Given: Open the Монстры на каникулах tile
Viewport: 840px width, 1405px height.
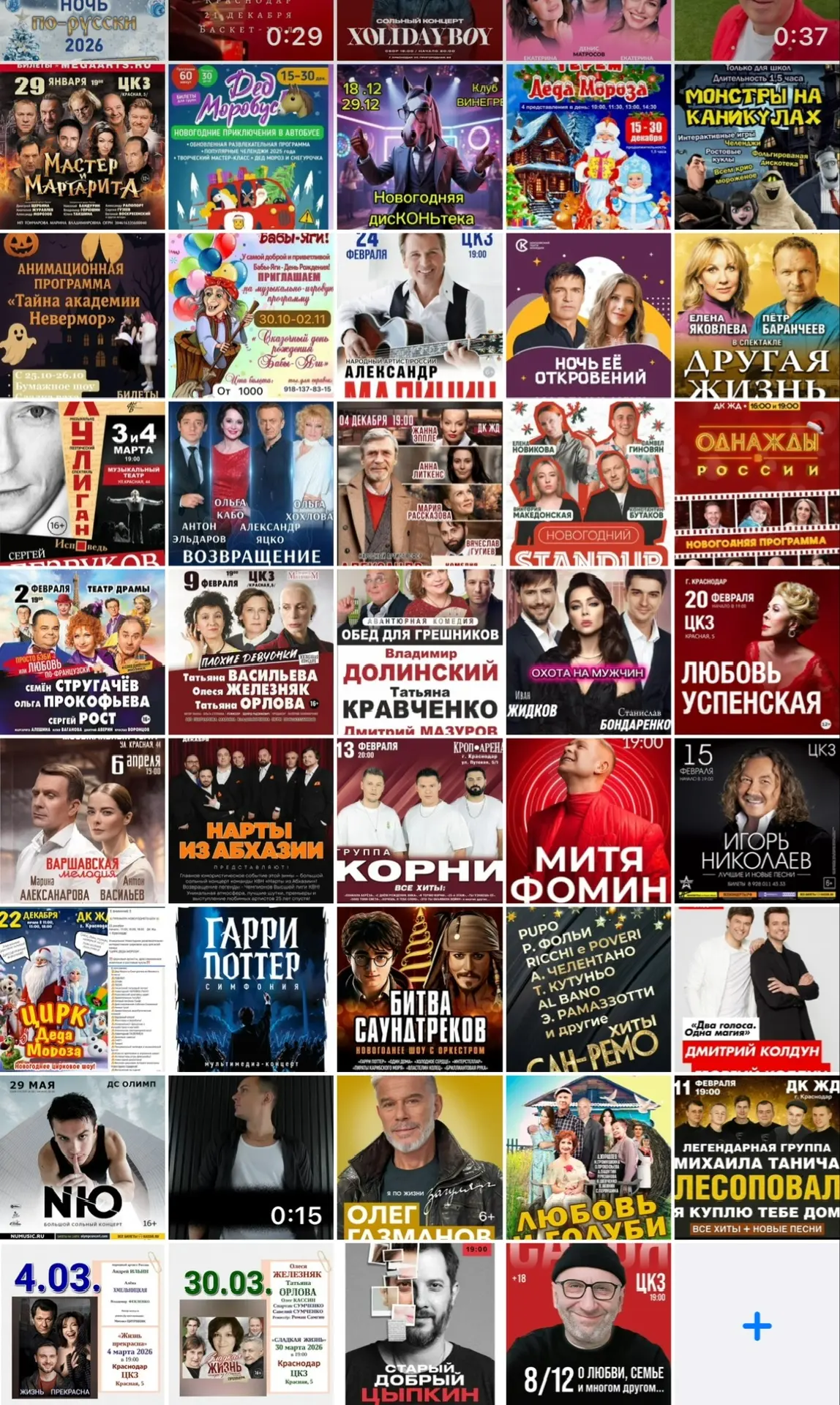Looking at the screenshot, I should 757,147.
